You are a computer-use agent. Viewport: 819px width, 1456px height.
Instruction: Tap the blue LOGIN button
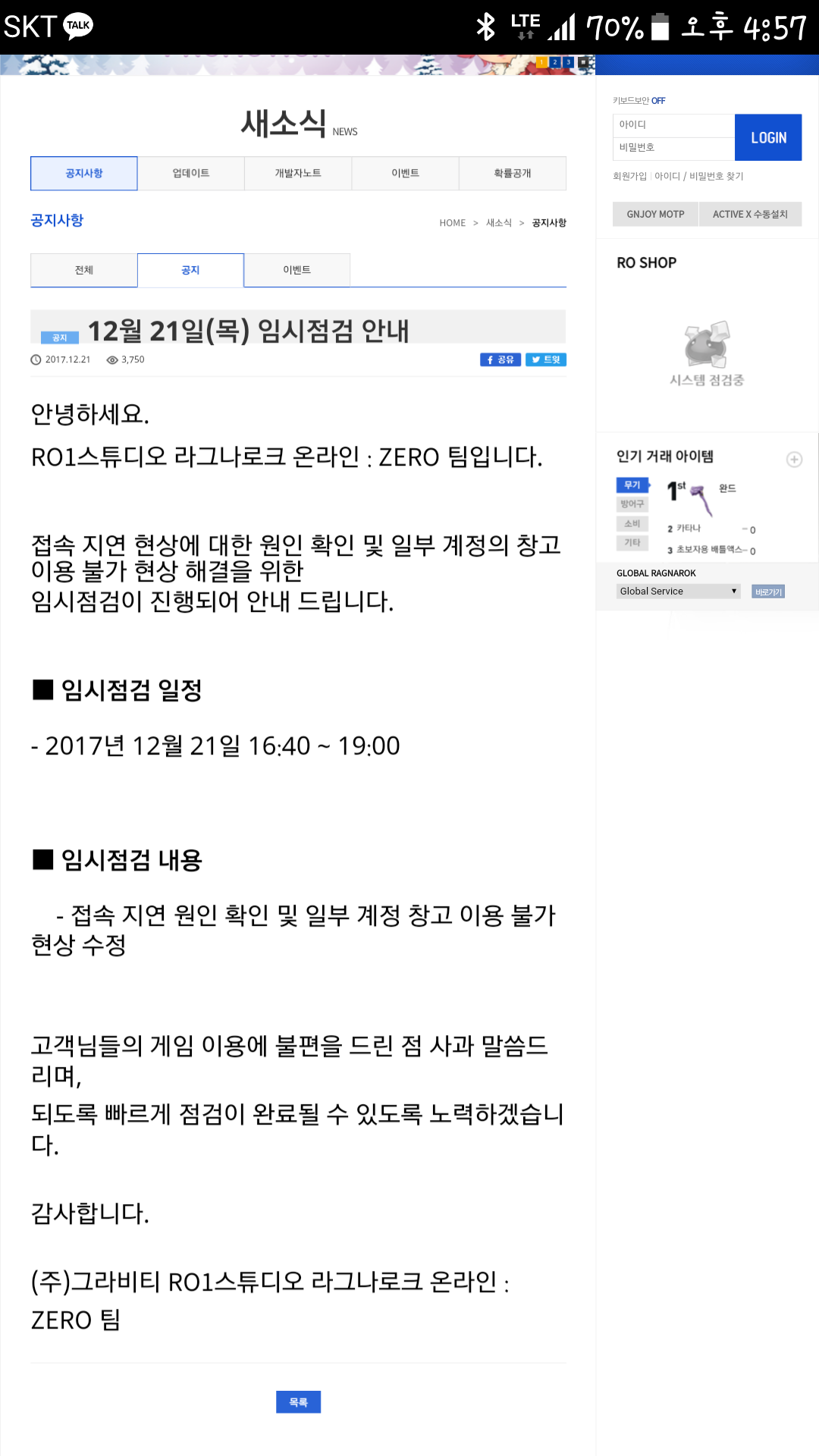pyautogui.click(x=768, y=137)
